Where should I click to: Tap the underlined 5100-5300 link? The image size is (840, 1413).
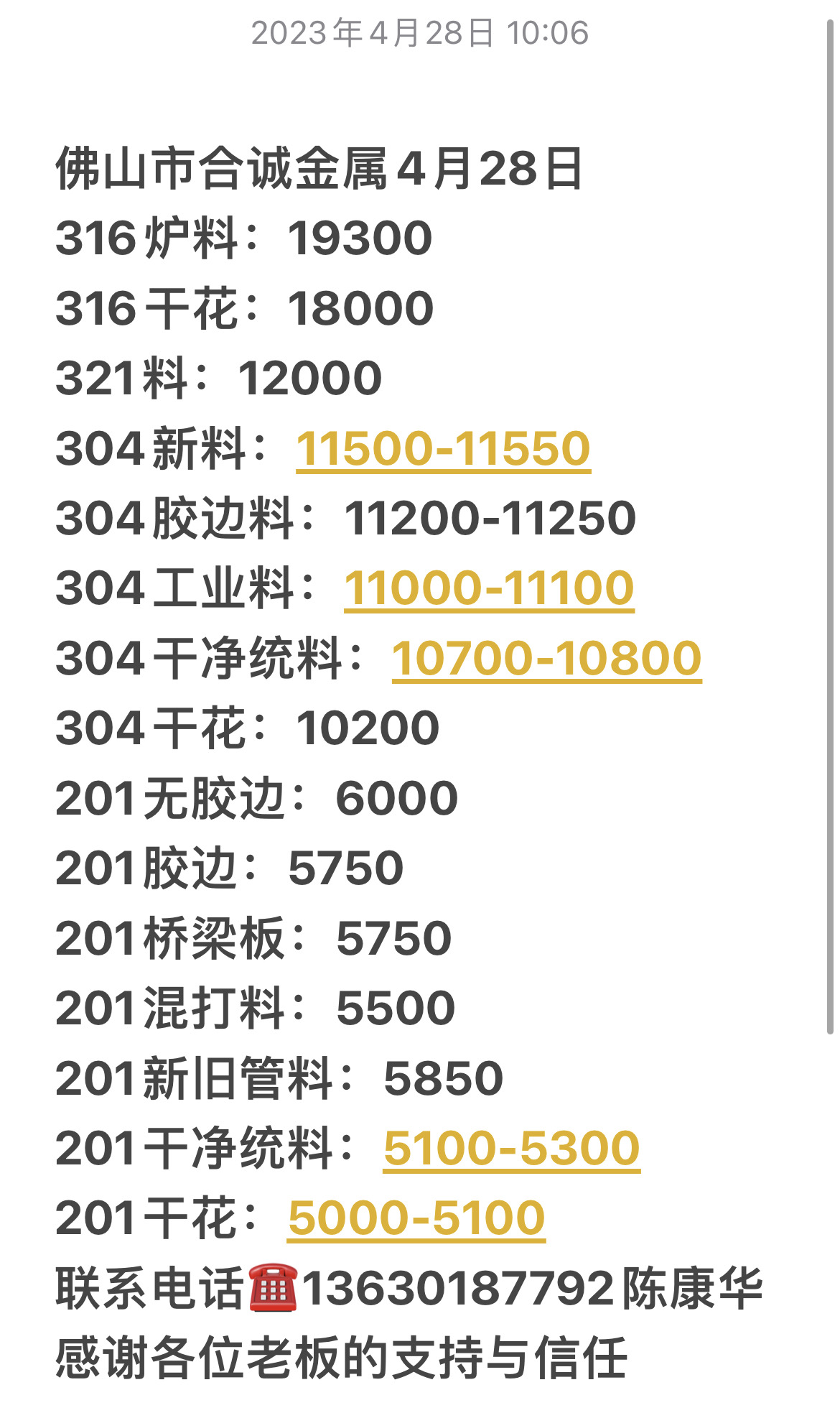point(511,1149)
